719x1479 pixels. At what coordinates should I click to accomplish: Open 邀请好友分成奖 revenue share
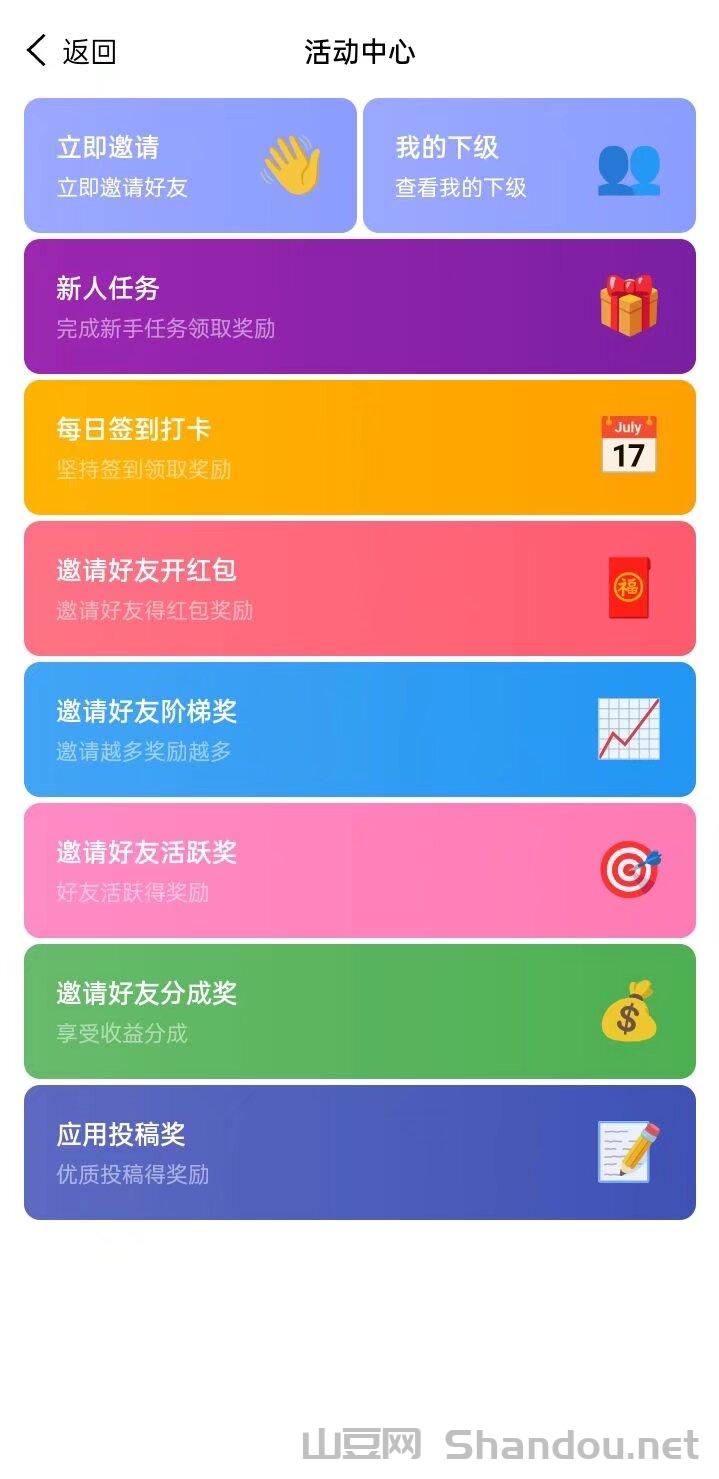[359, 1011]
